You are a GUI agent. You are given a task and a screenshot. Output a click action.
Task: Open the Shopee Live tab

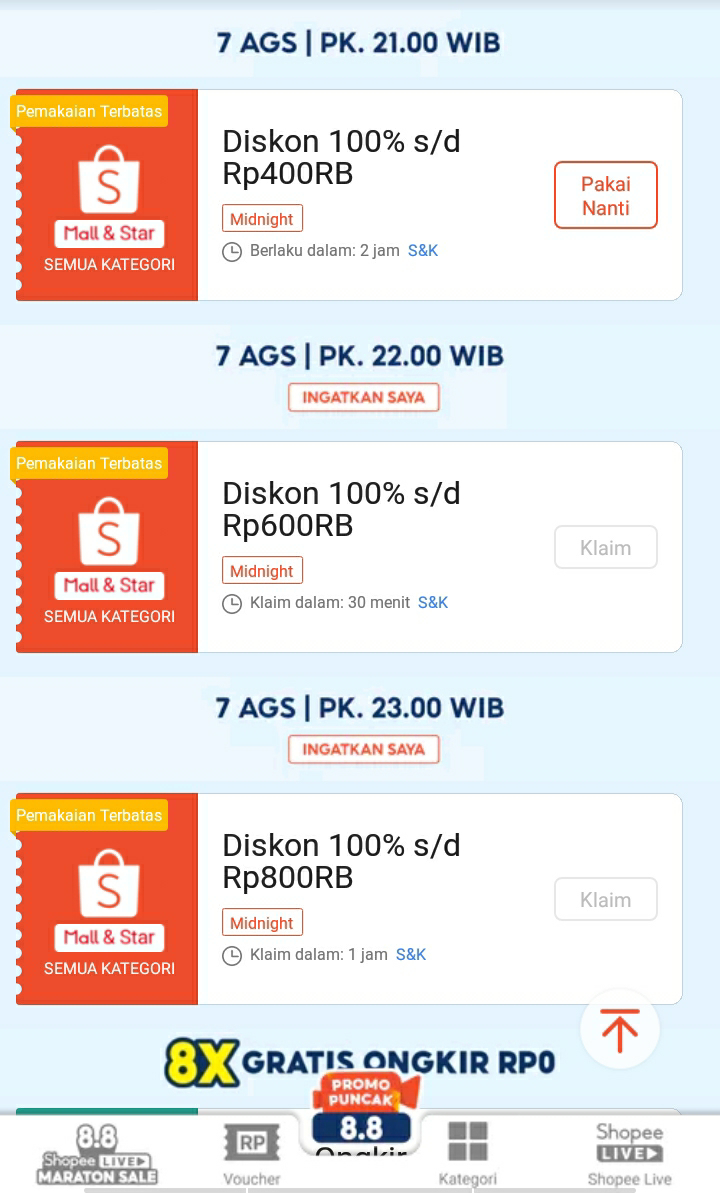coord(629,1154)
